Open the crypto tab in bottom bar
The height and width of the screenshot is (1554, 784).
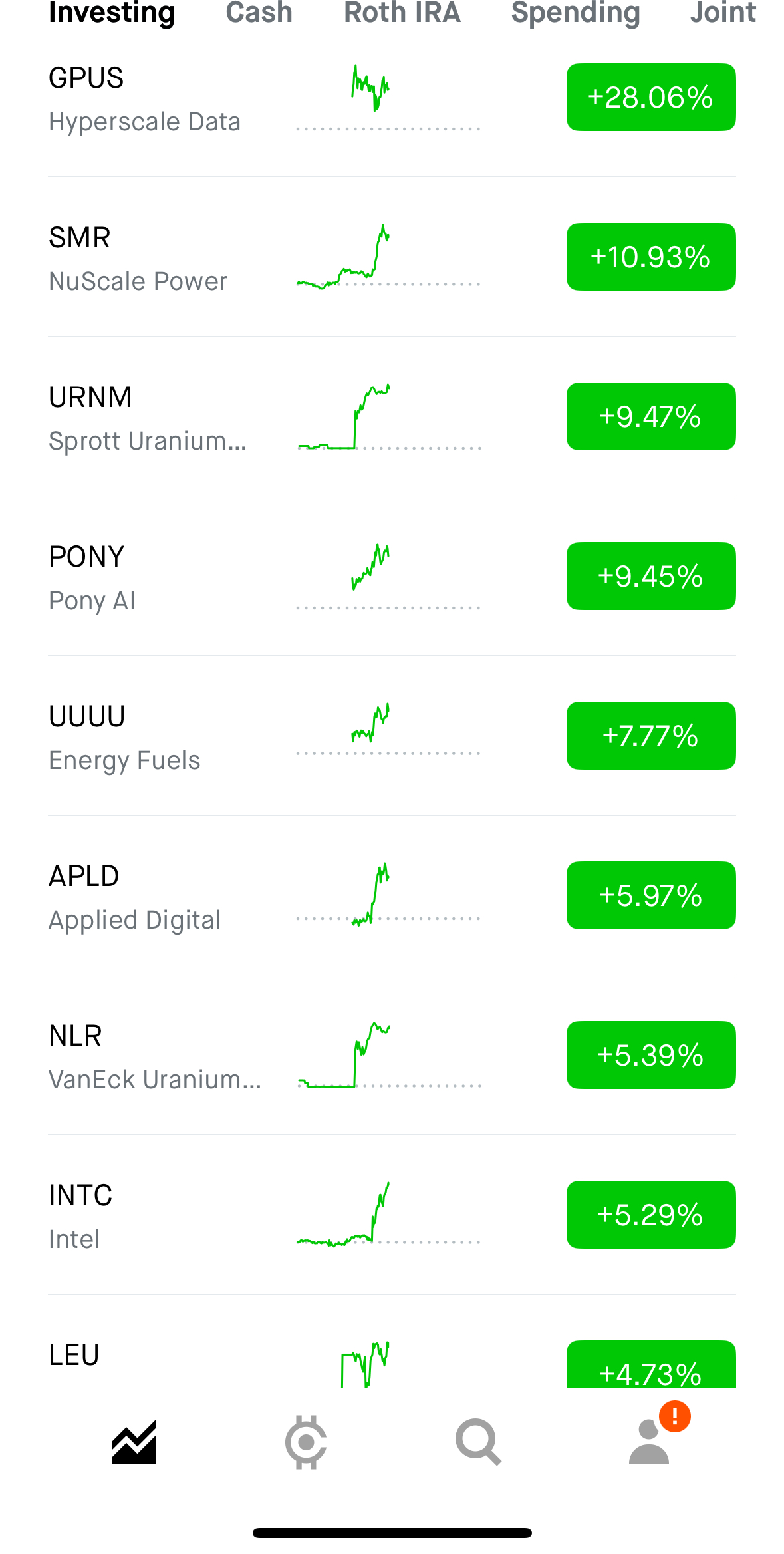pyautogui.click(x=306, y=1442)
